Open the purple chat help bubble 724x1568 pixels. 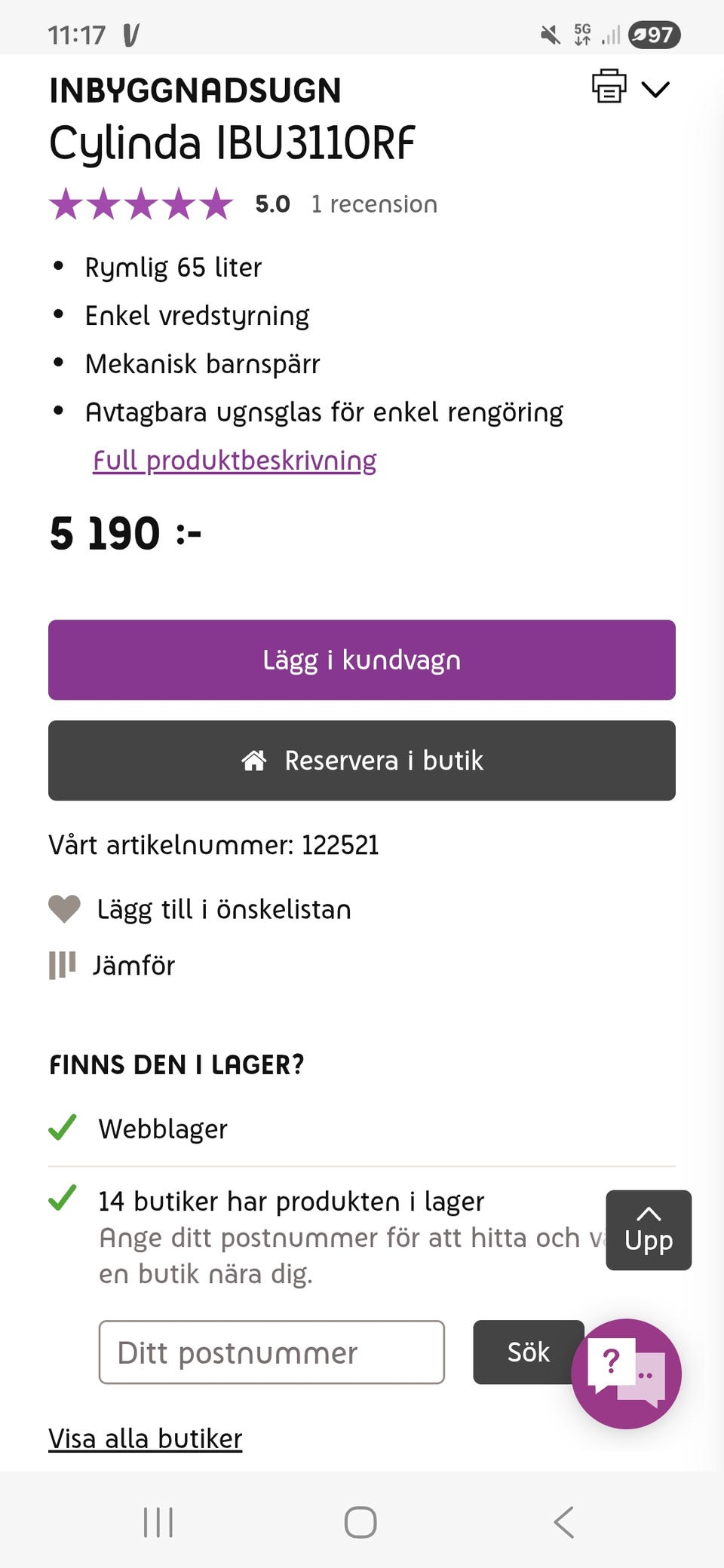pos(628,1374)
